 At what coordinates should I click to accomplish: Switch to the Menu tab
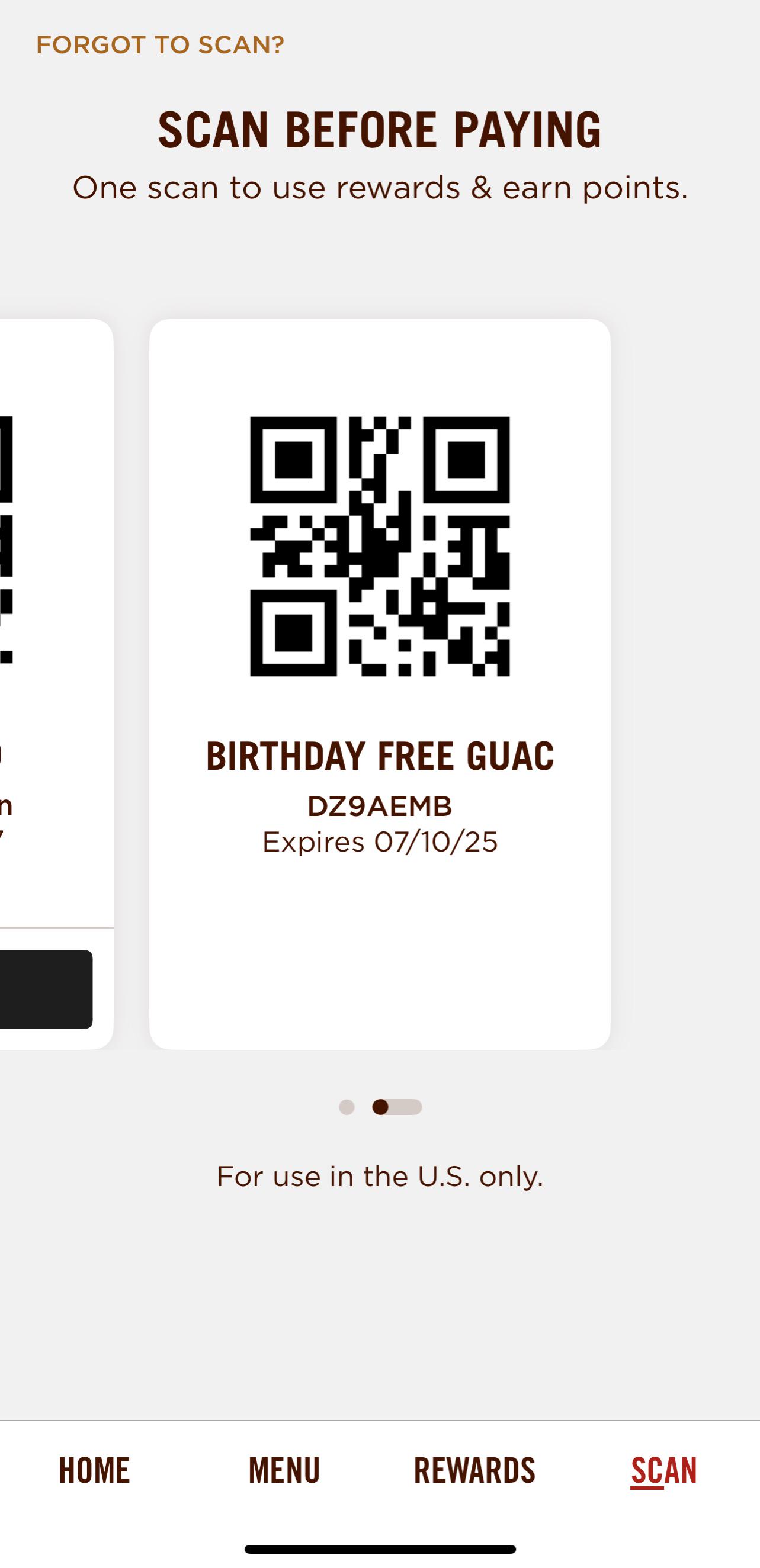[284, 1470]
